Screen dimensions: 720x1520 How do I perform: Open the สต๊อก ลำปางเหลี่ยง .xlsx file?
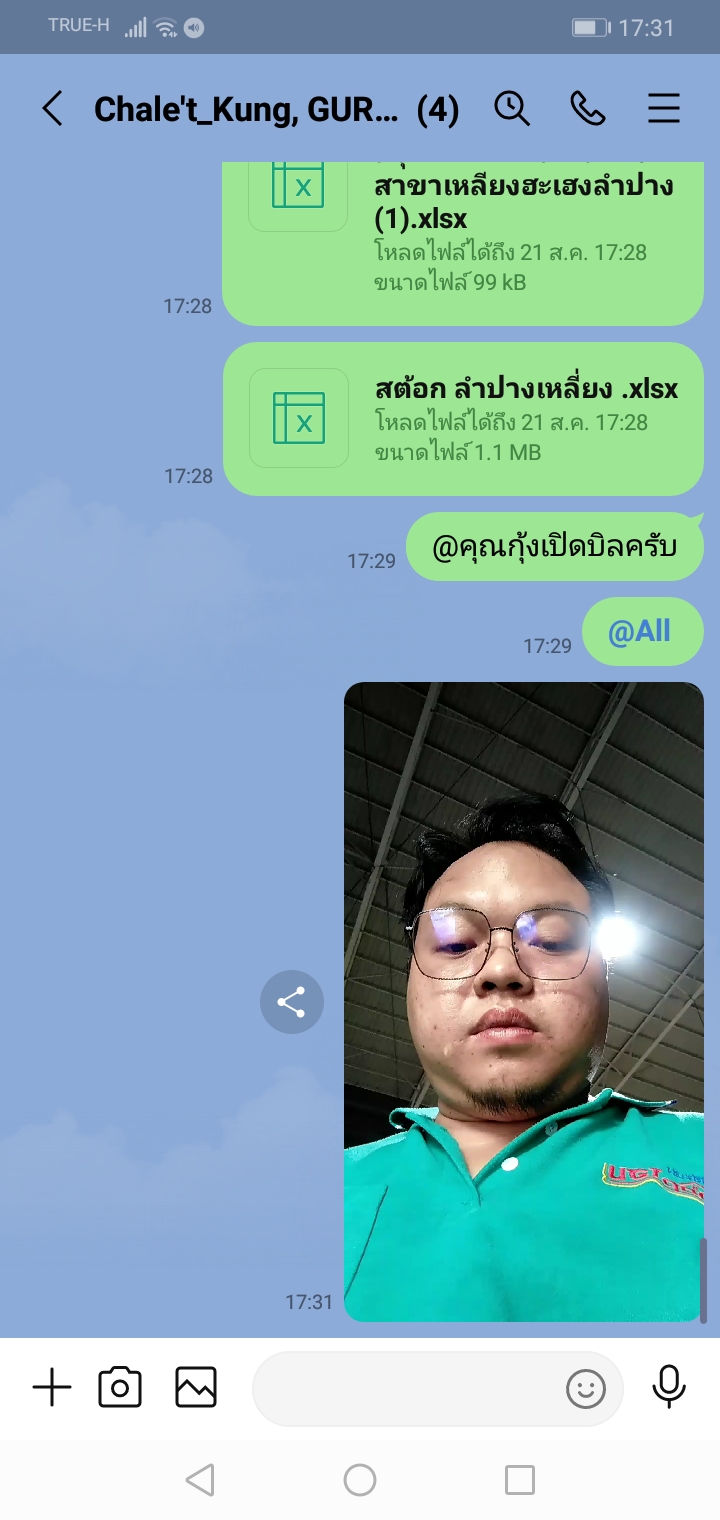[x=463, y=419]
